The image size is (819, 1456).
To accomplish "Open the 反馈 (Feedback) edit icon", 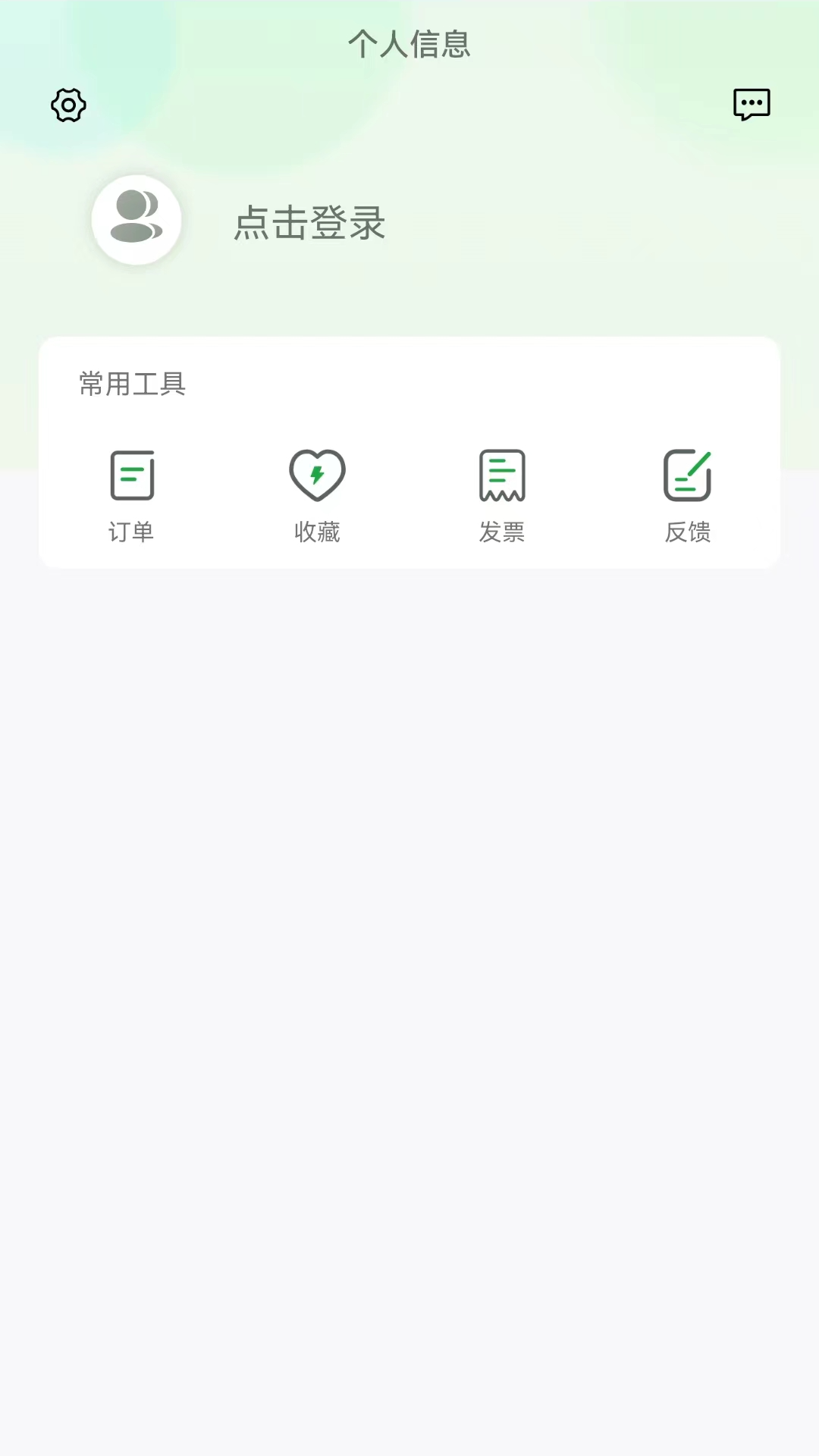I will (x=687, y=474).
